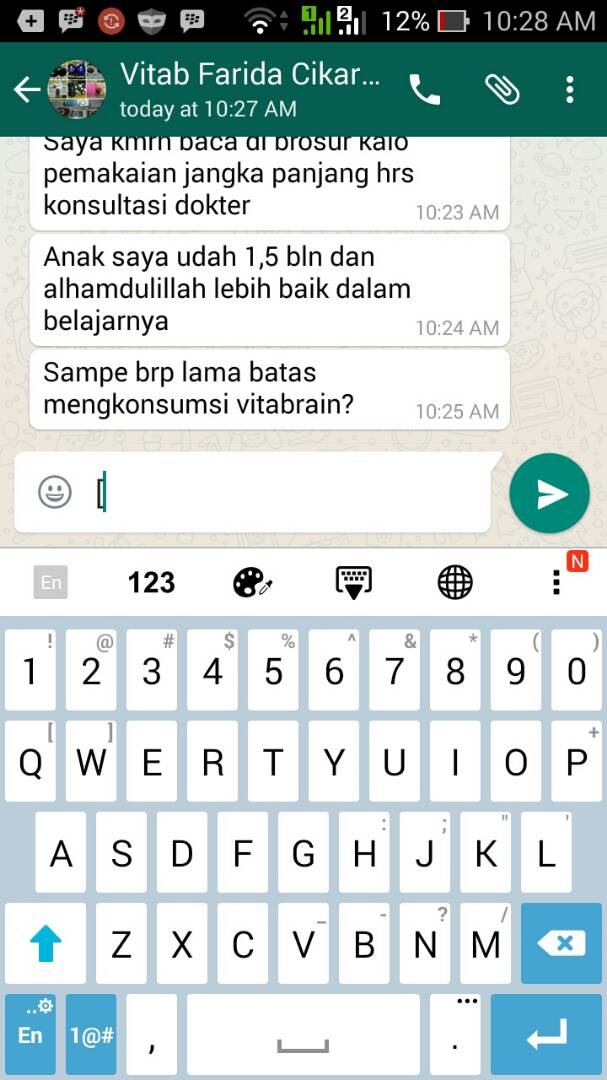
Task: Focus the message input field
Action: tap(290, 493)
